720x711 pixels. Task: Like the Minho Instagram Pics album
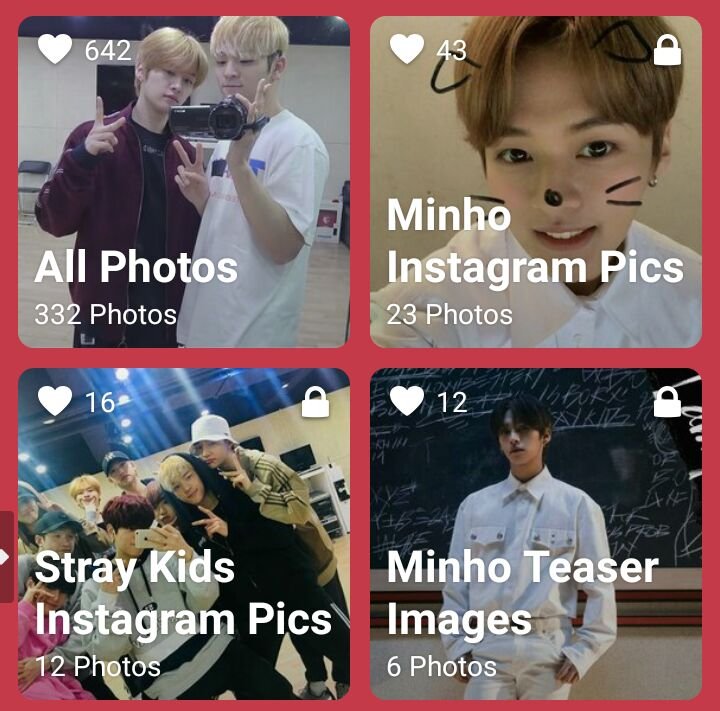(x=407, y=49)
